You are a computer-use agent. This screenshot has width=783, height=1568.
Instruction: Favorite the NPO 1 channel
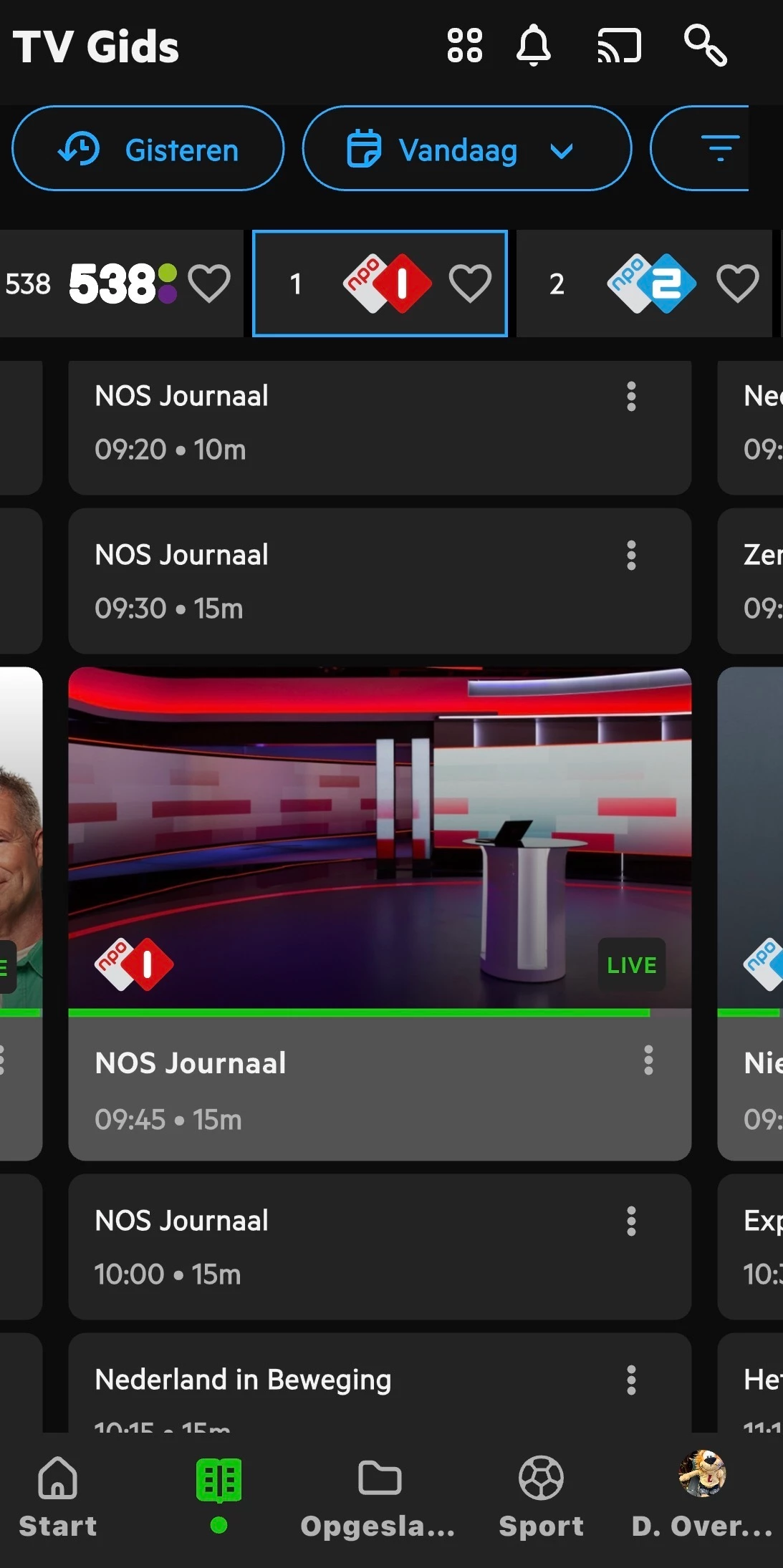pyautogui.click(x=470, y=284)
